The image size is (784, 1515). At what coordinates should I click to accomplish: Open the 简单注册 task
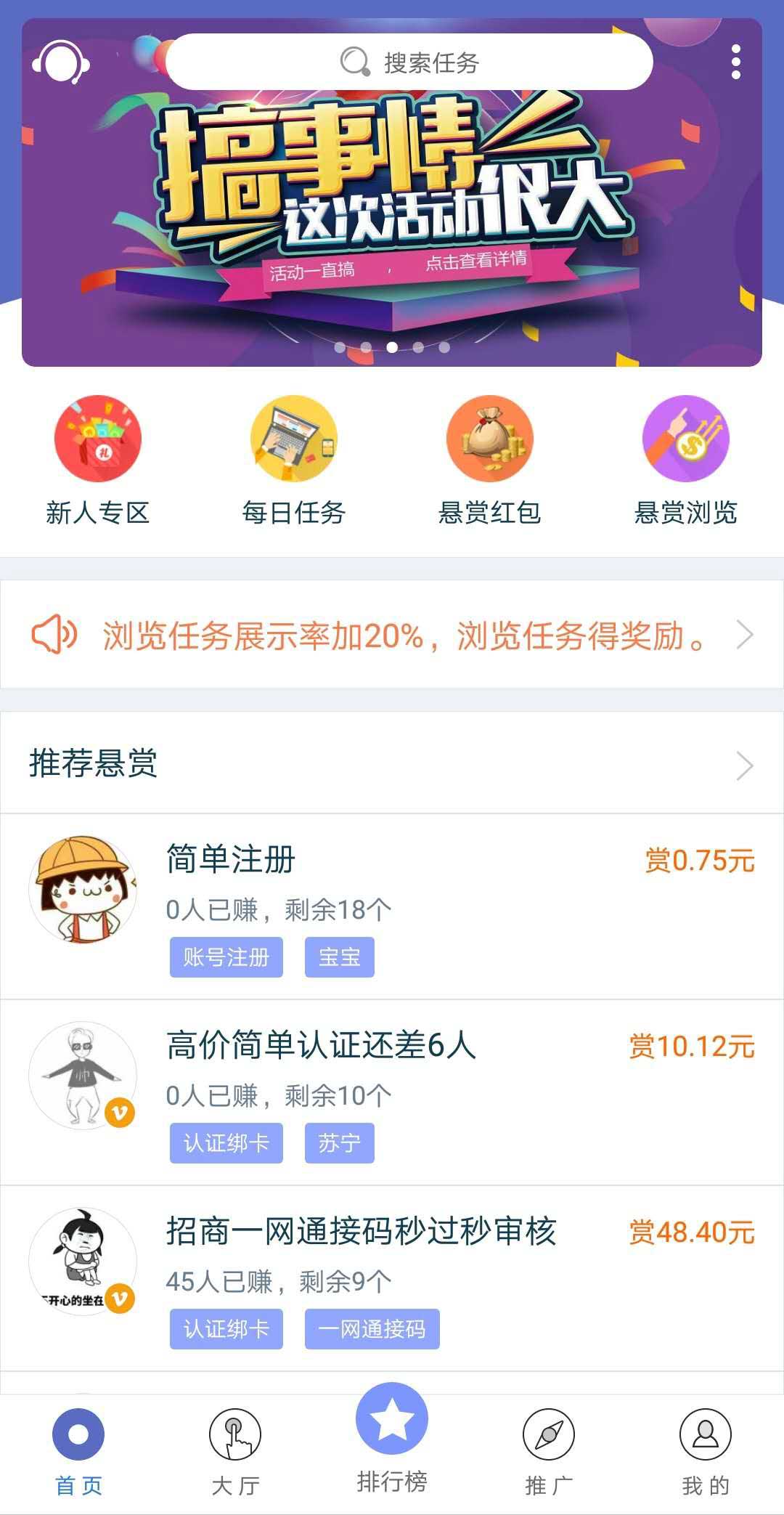(392, 907)
